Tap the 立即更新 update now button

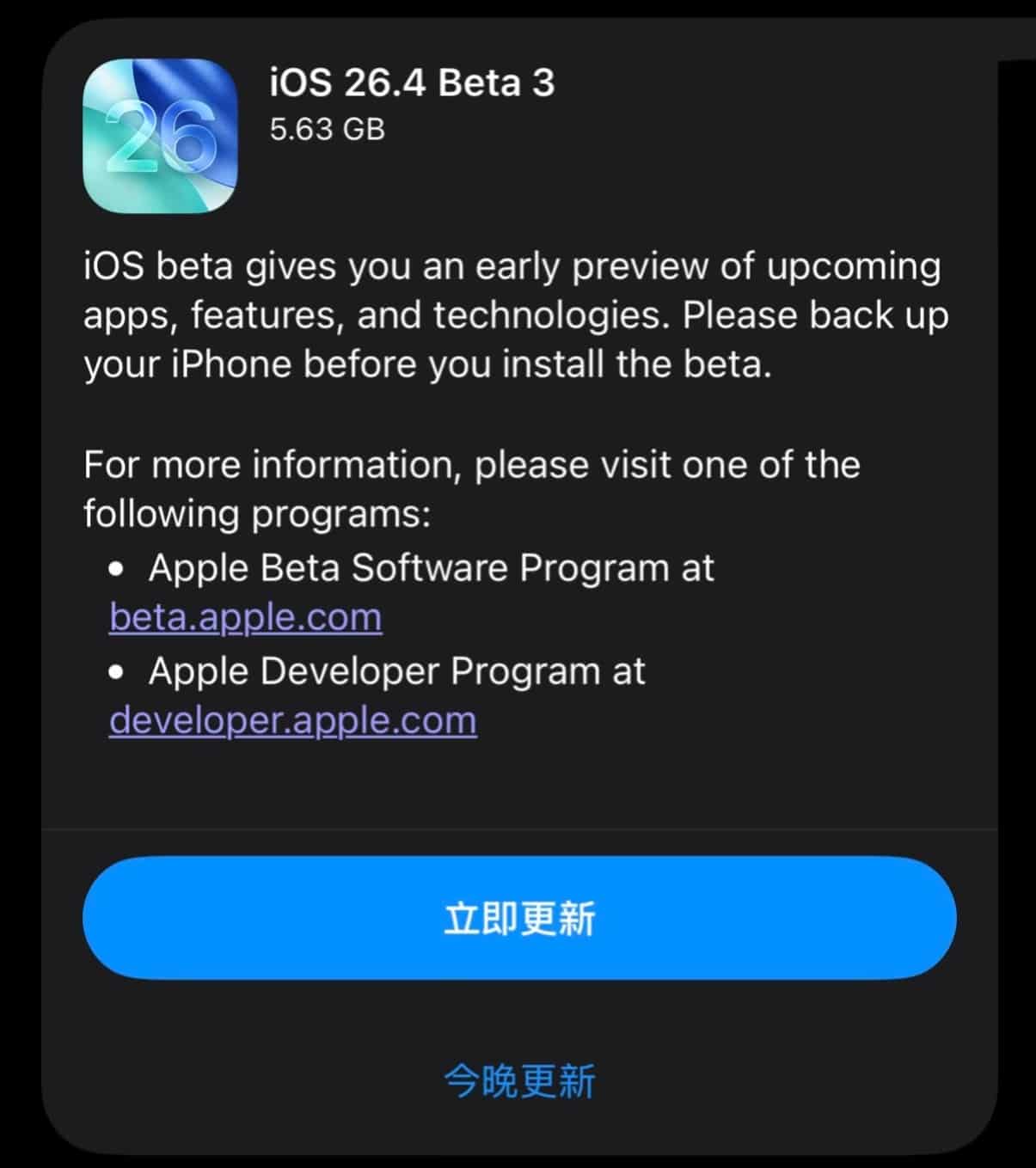[518, 918]
